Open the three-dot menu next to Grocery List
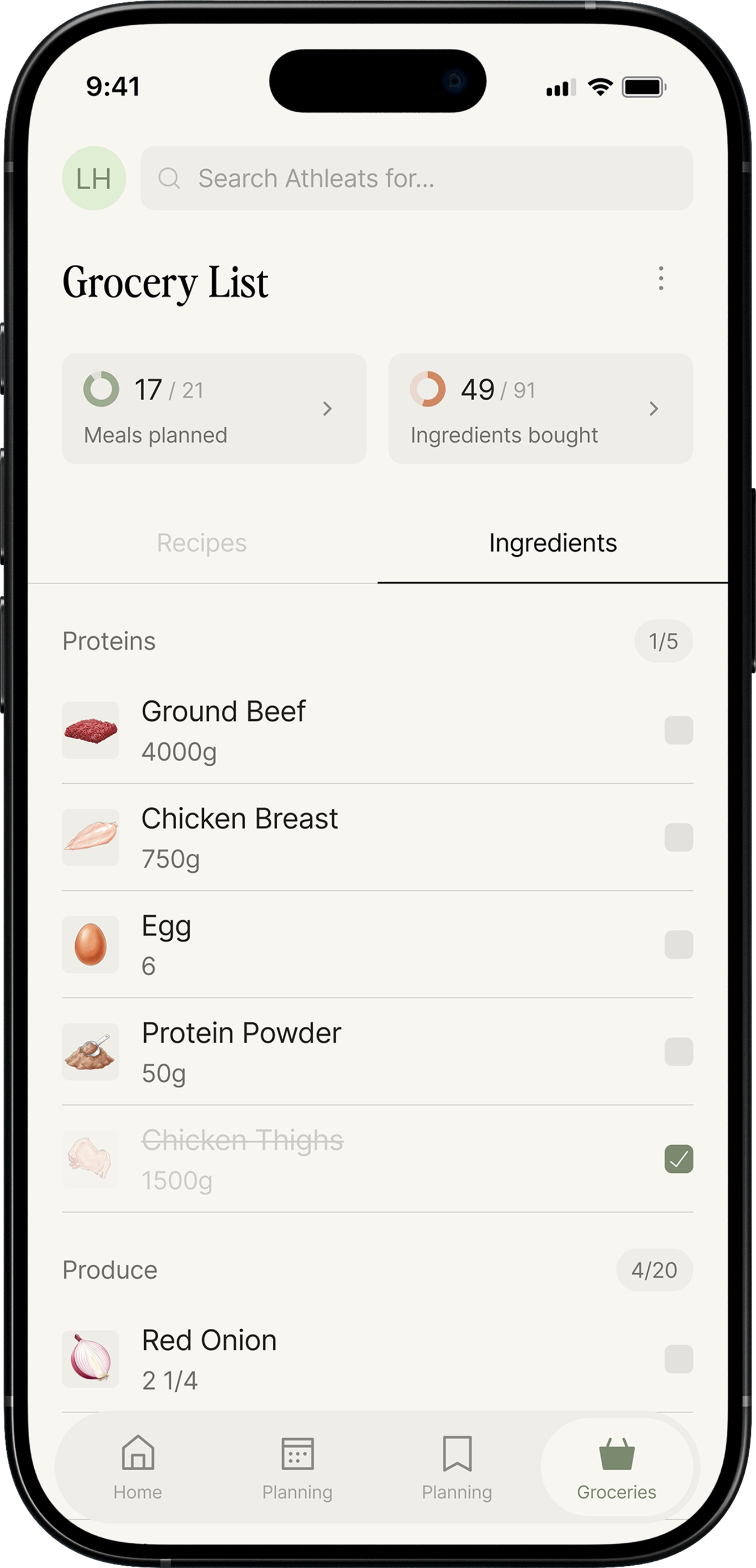The width and height of the screenshot is (756, 1568). pyautogui.click(x=661, y=279)
